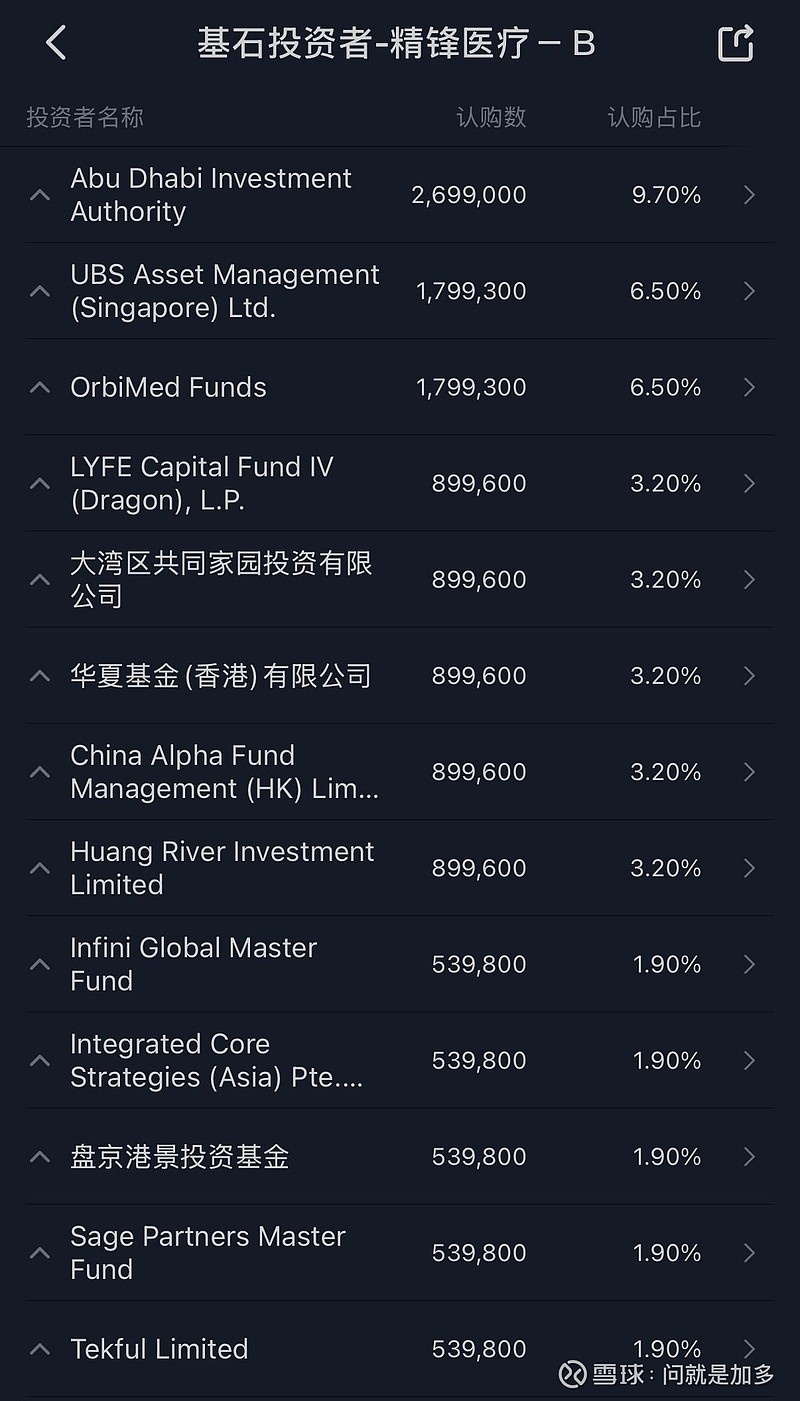The image size is (800, 1401).
Task: Open LYFE Capital Fund IV row
Action: point(201,483)
